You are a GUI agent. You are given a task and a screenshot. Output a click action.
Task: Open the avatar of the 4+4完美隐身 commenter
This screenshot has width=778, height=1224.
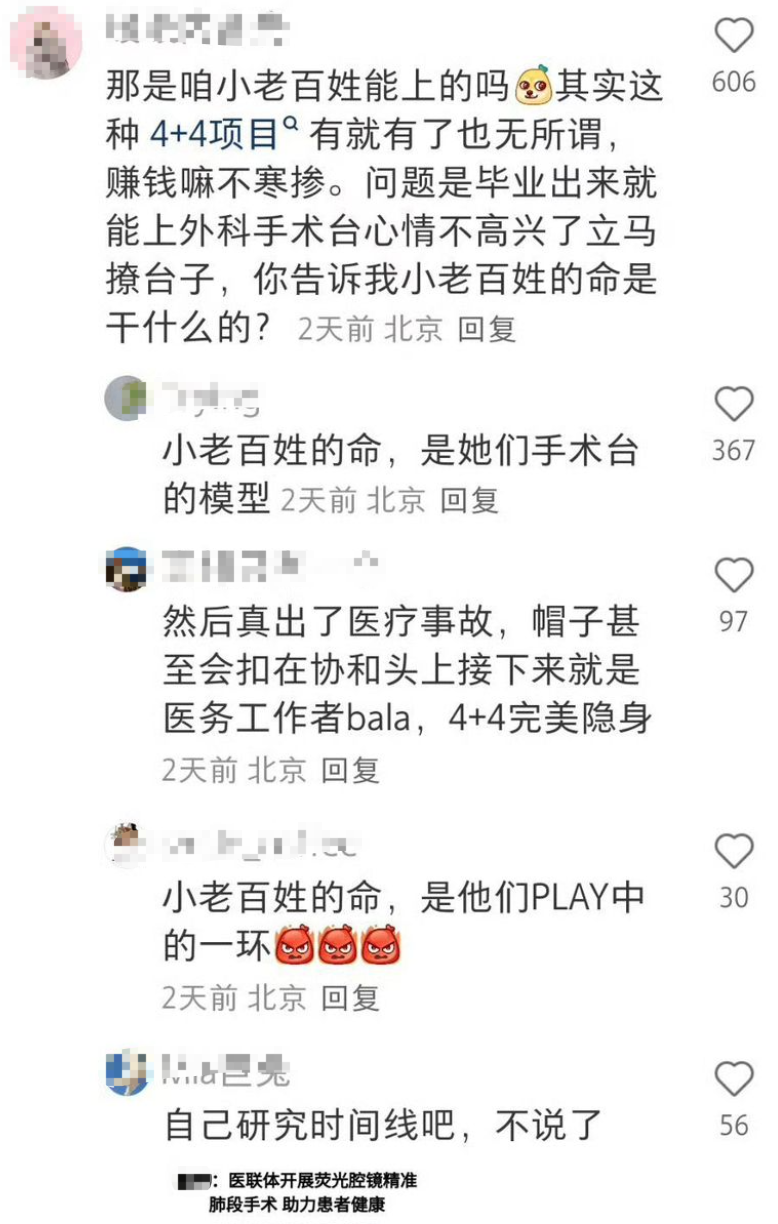tap(126, 568)
